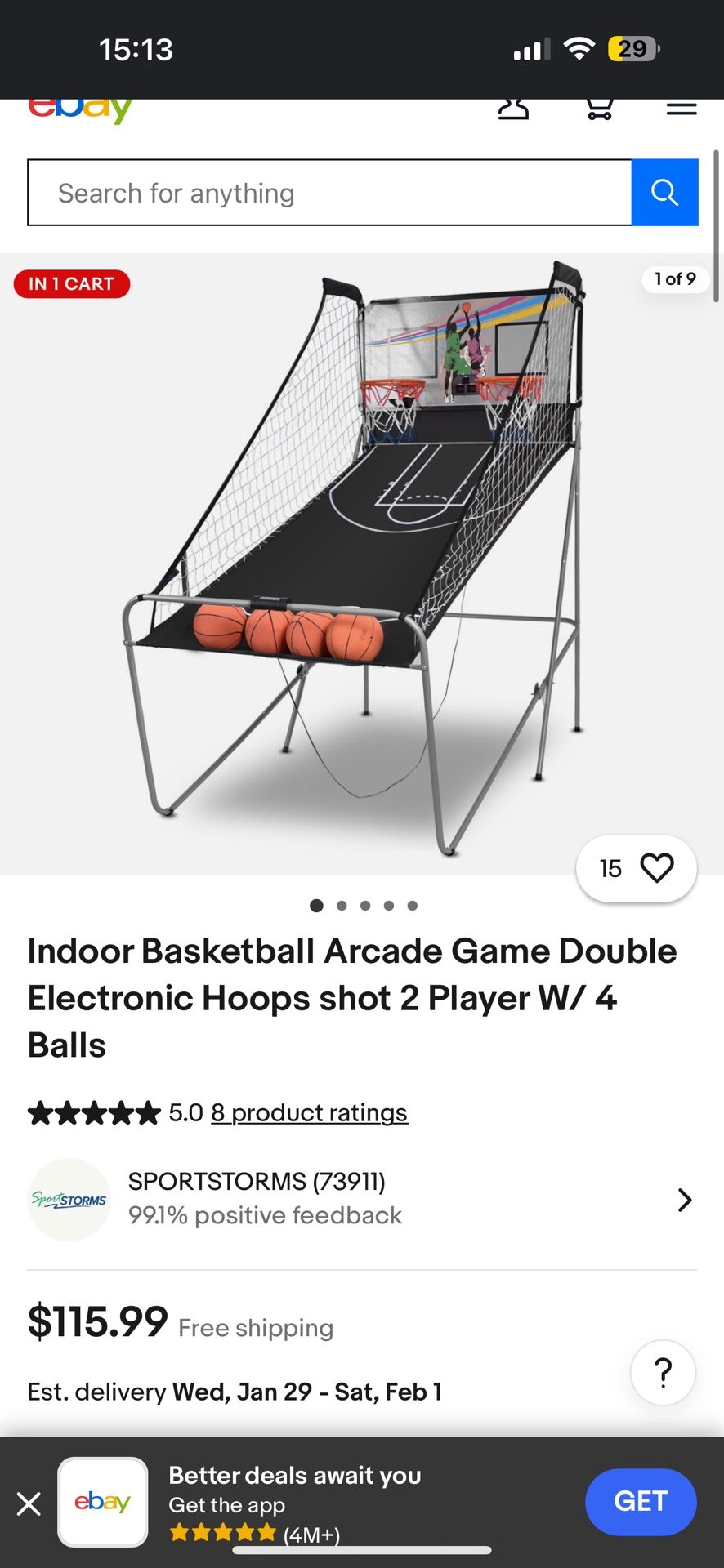
Task: Tap the blue search magnifier button
Action: click(x=664, y=193)
